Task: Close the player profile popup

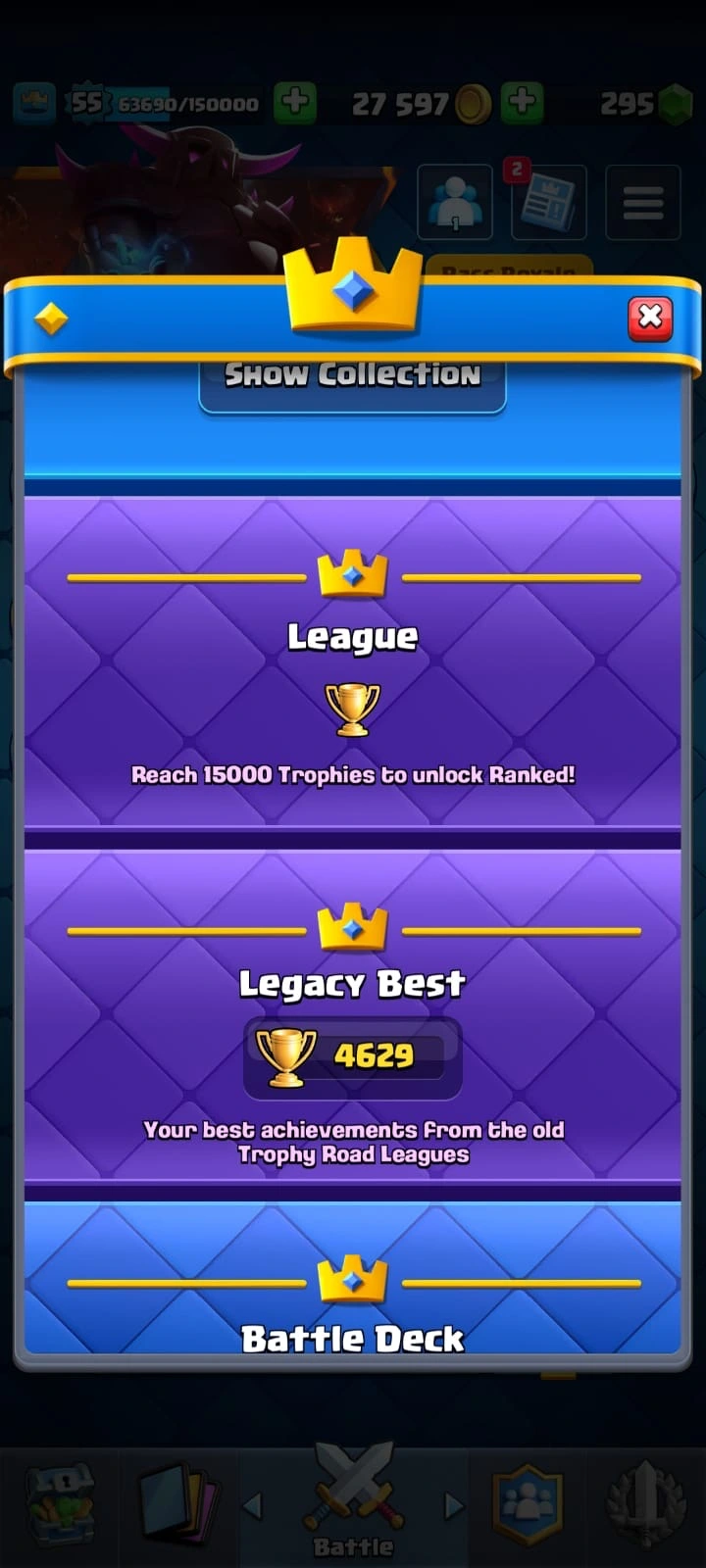Action: pos(649,318)
